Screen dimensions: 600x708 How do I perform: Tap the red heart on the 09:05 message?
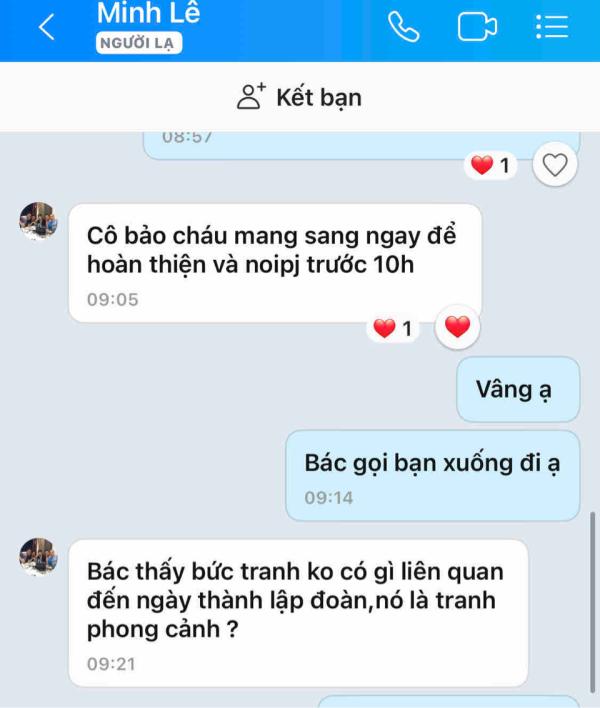[x=458, y=327]
